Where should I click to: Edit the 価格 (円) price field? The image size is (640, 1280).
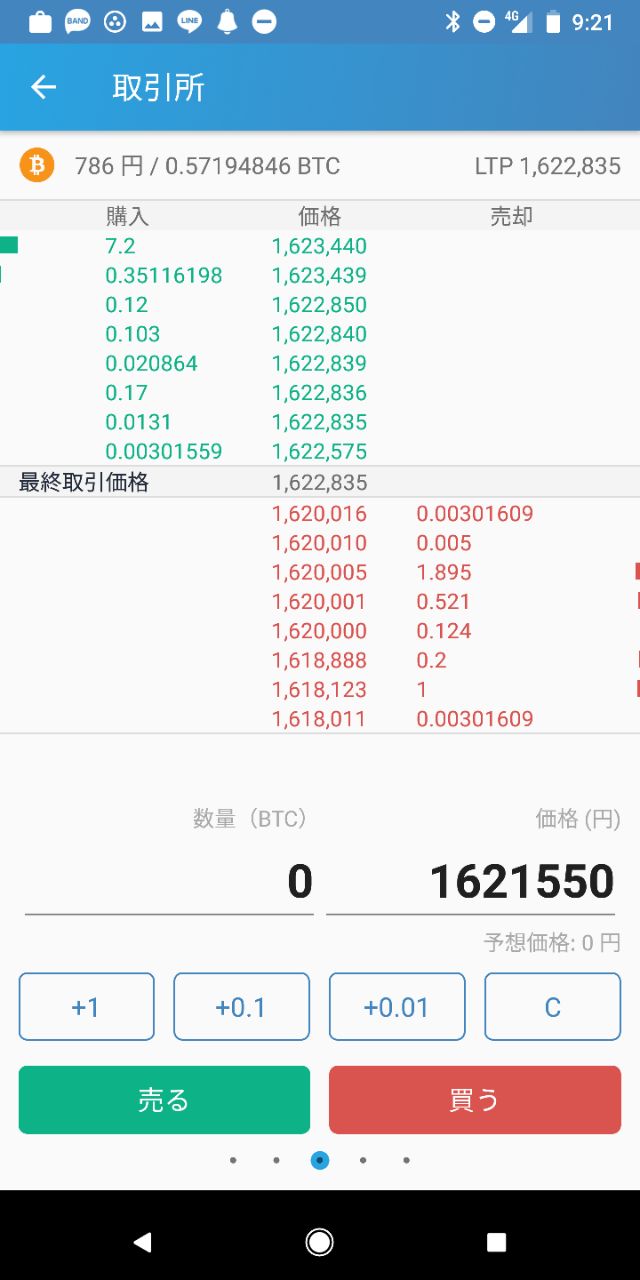coord(470,881)
